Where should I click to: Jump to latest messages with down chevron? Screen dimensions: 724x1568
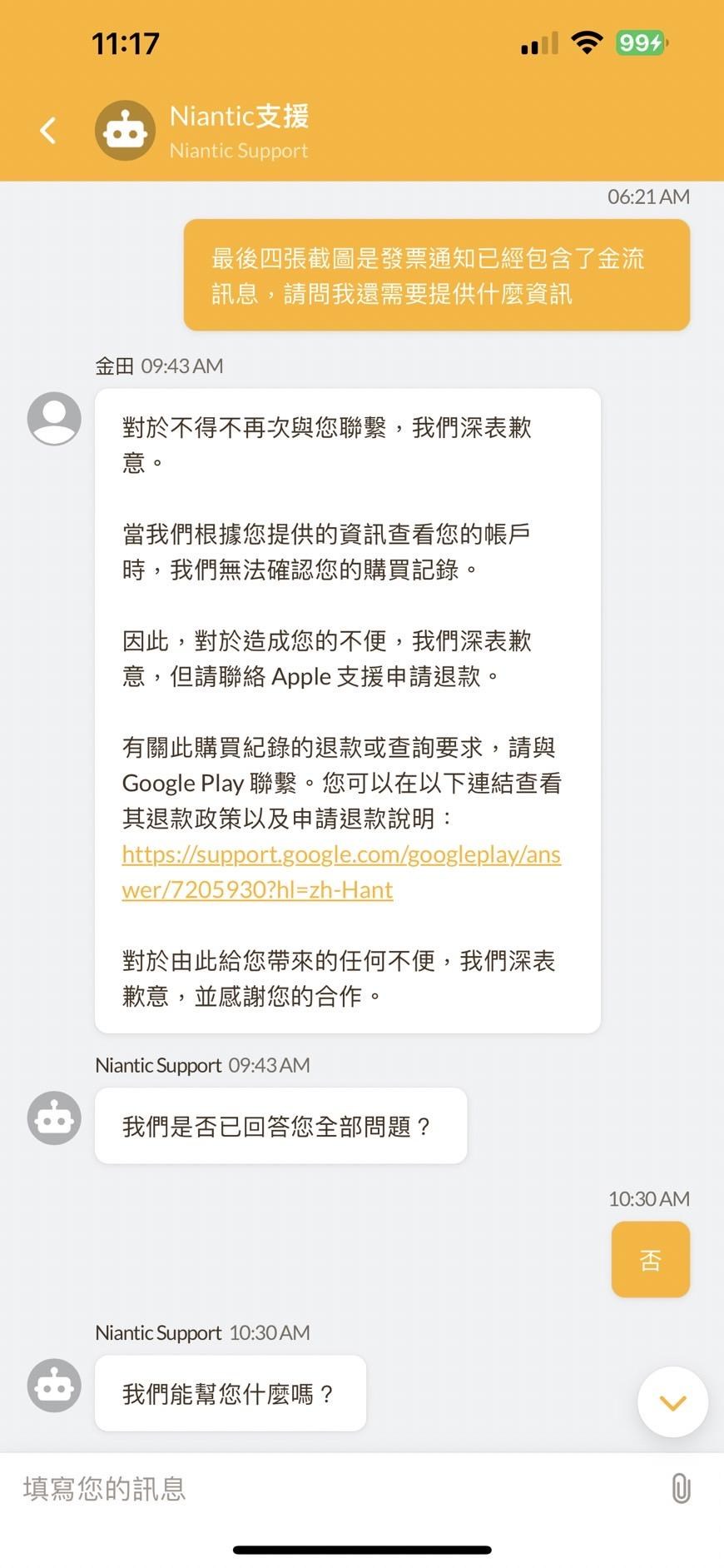[x=672, y=1401]
